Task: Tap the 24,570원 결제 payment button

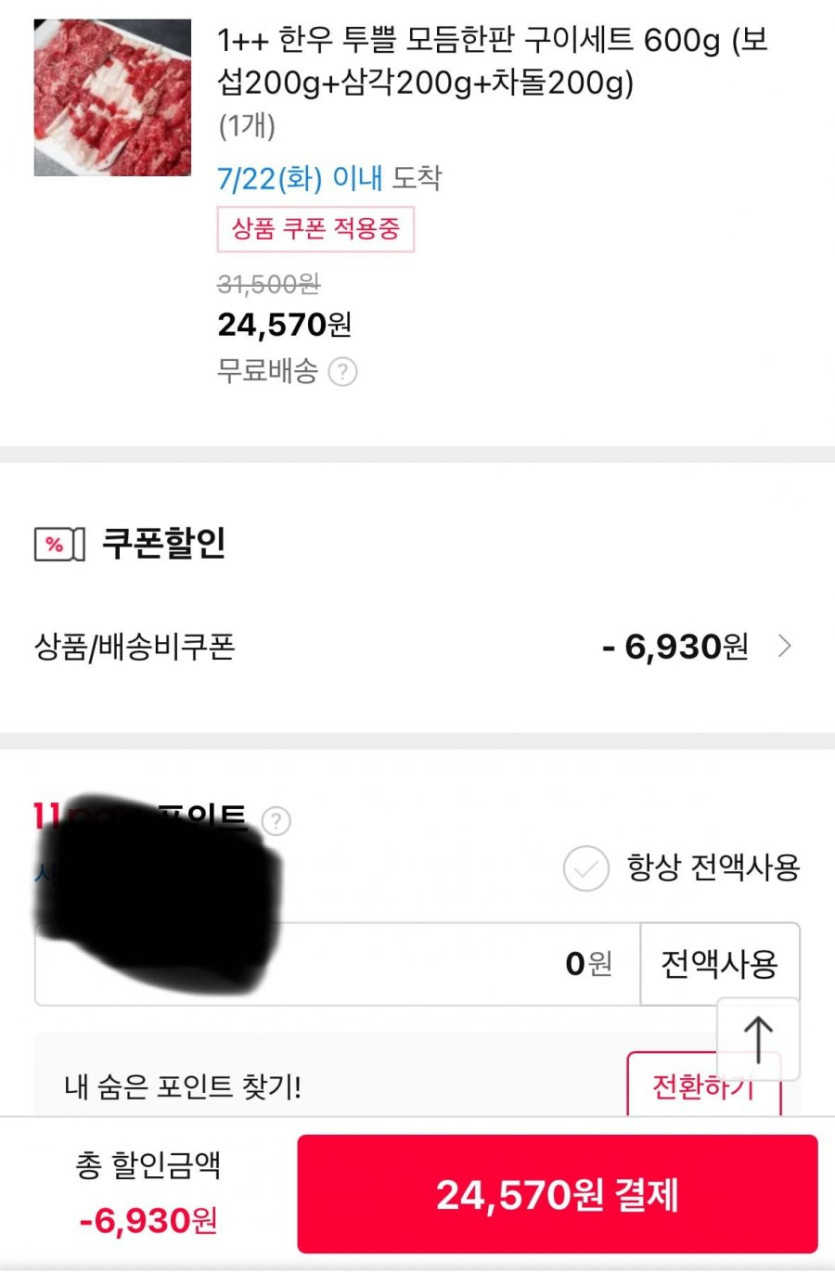Action: pyautogui.click(x=557, y=1194)
